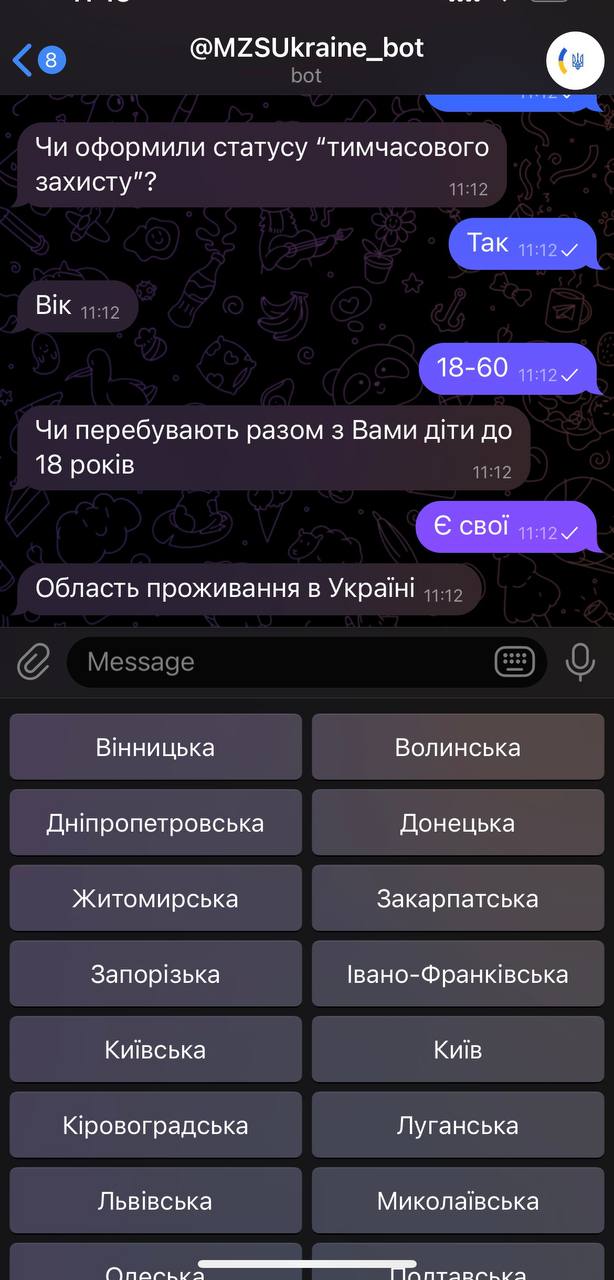614x1280 pixels.
Task: Select Львівська region
Action: pos(155,1201)
